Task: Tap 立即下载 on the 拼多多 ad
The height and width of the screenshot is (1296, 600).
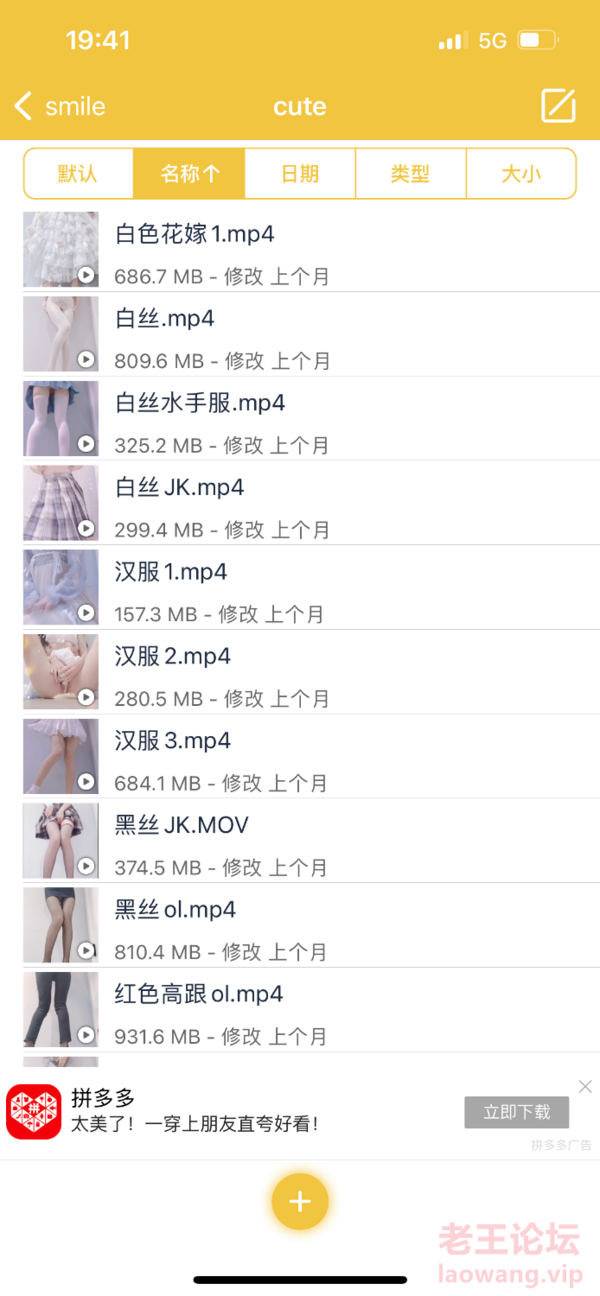Action: point(516,1112)
